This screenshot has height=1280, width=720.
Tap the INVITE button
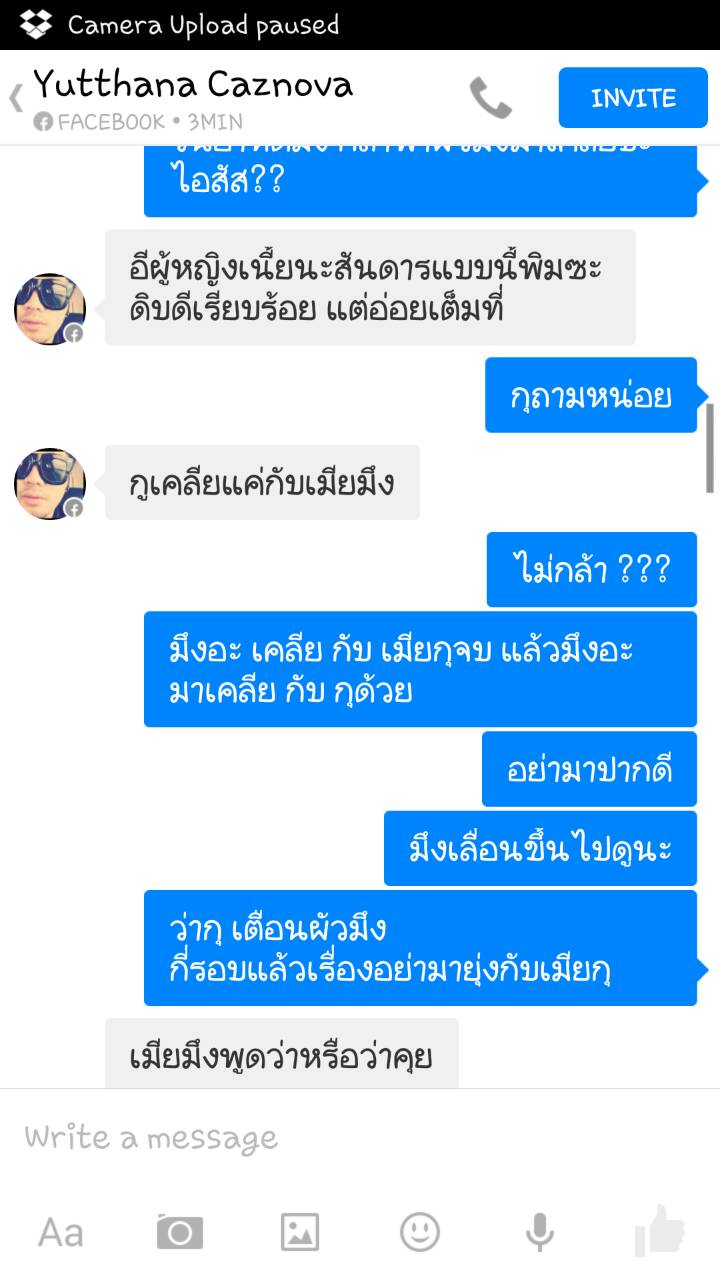(x=633, y=98)
